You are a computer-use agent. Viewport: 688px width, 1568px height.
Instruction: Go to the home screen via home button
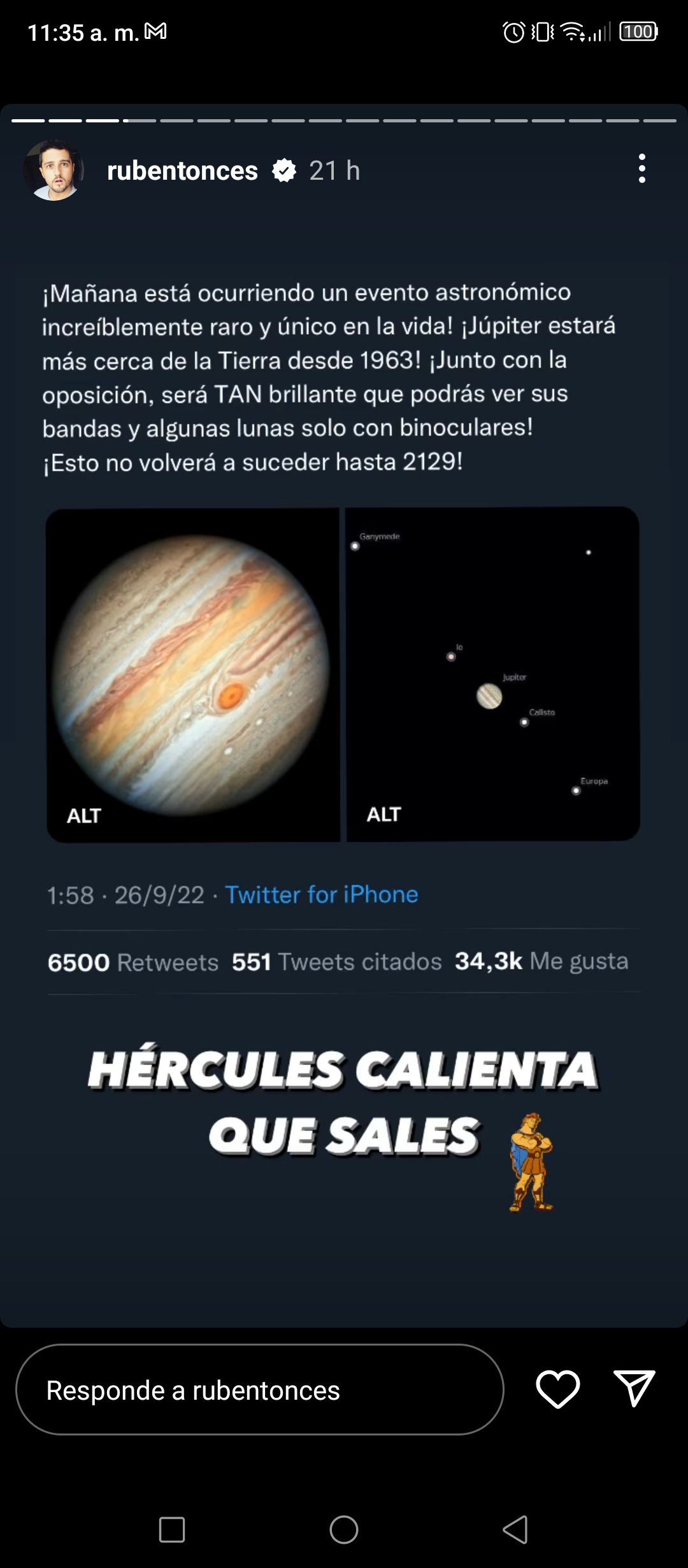coord(344,1529)
